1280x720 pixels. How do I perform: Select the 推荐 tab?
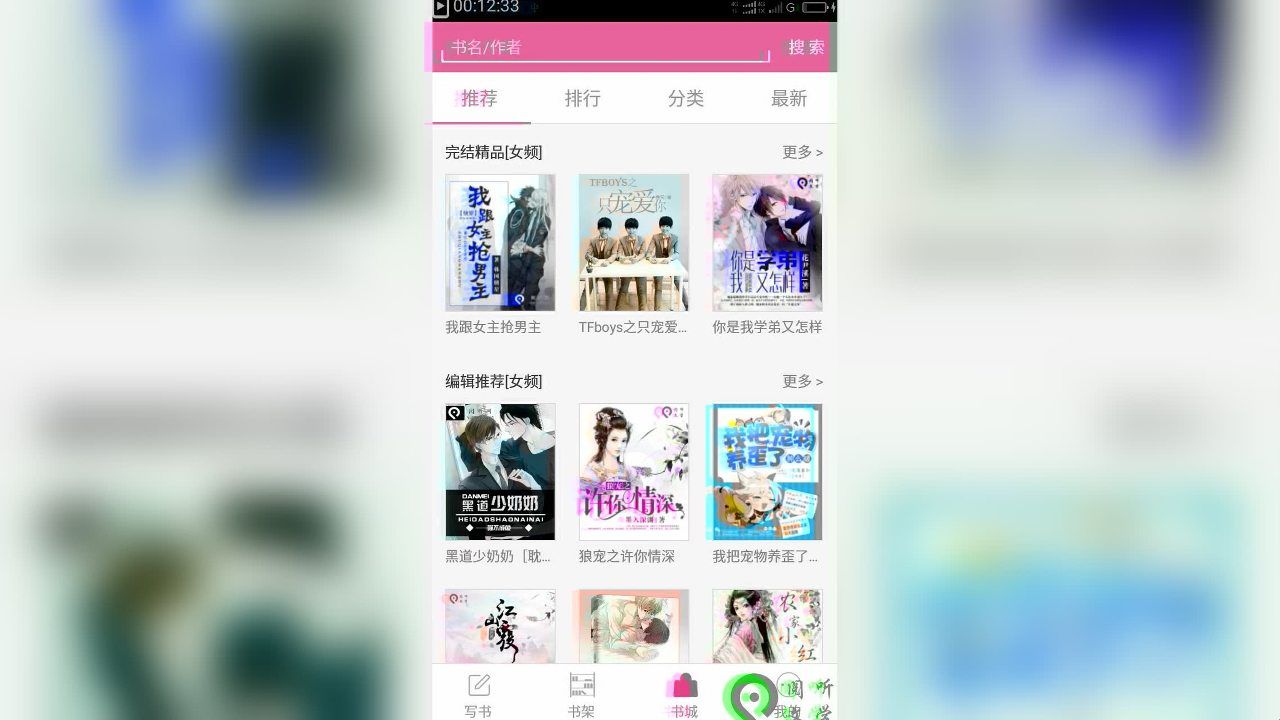(x=480, y=98)
